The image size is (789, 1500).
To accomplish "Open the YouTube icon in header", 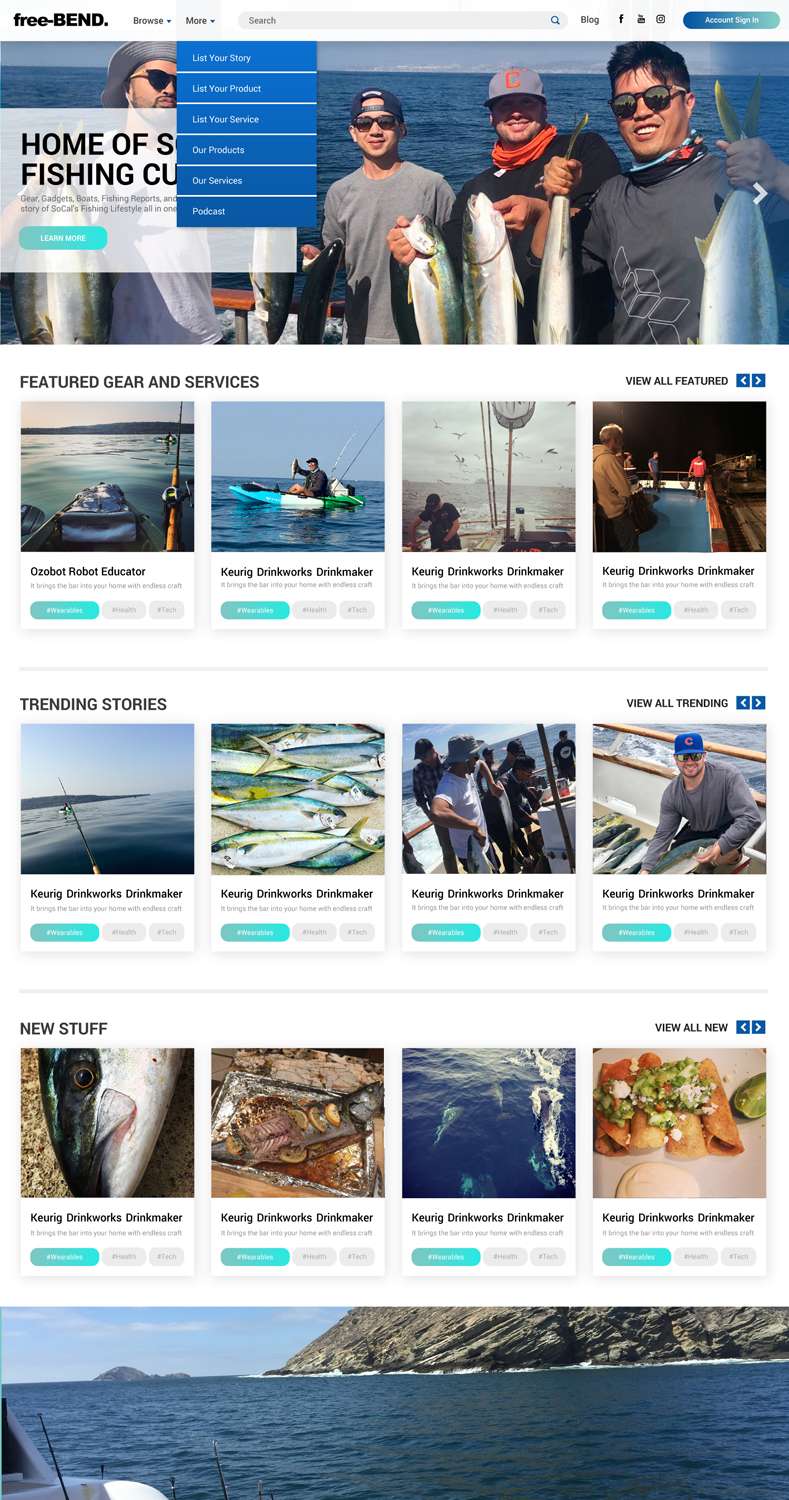I will coord(641,20).
